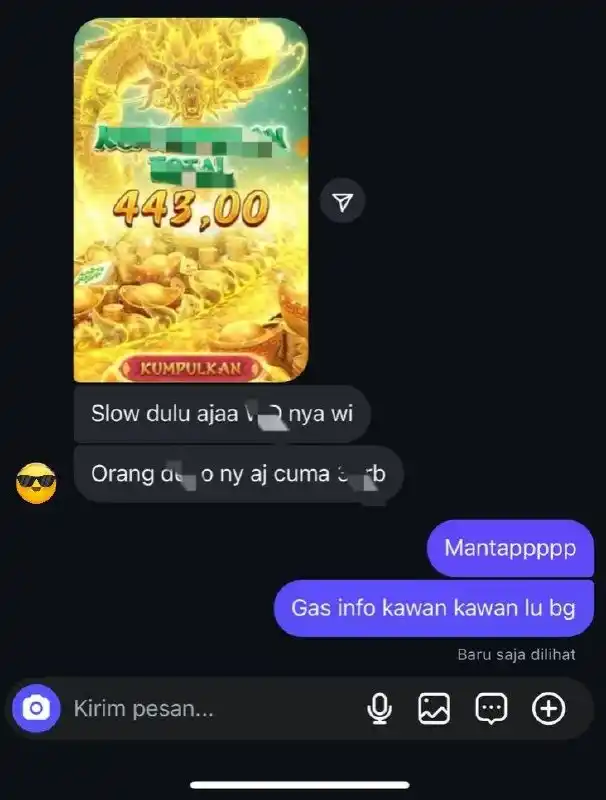Open the sticker and GIF picker
Screen dimensions: 606x800
(x=490, y=709)
